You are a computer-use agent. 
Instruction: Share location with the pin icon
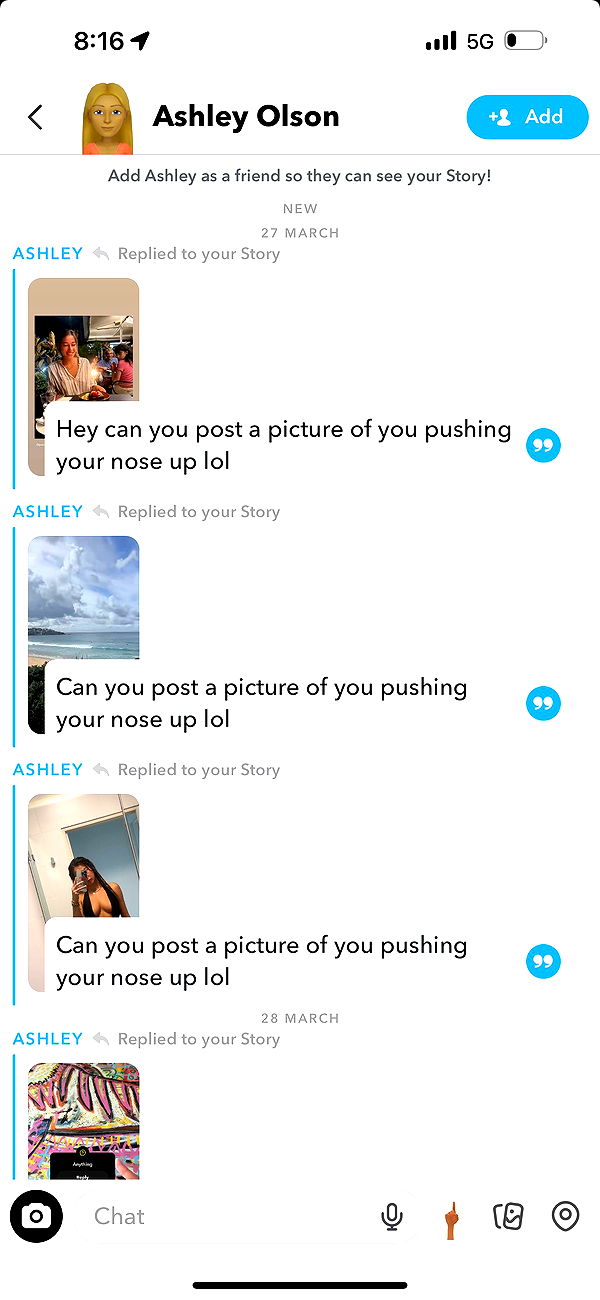(x=565, y=1216)
